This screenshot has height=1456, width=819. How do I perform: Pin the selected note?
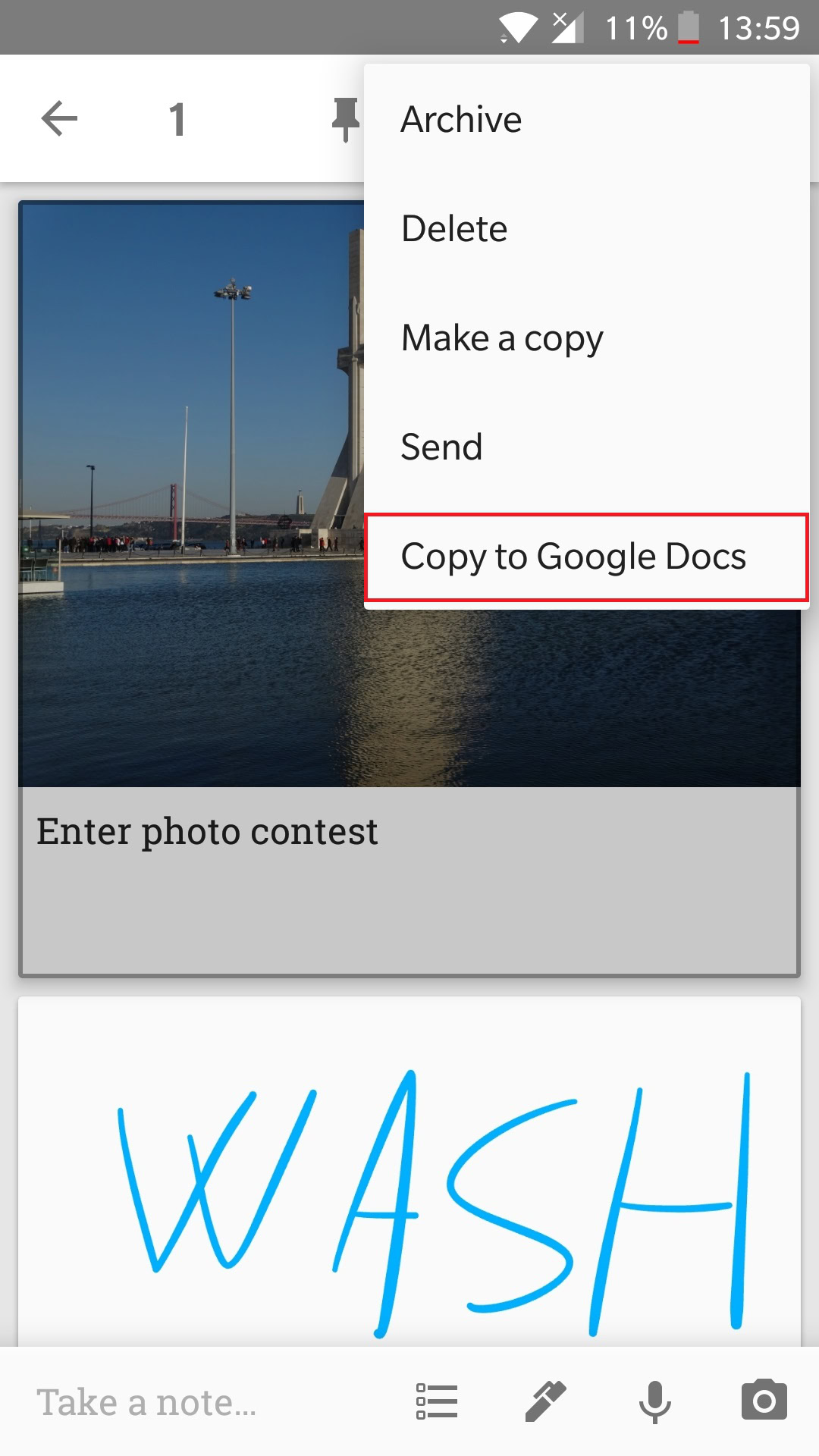click(345, 119)
